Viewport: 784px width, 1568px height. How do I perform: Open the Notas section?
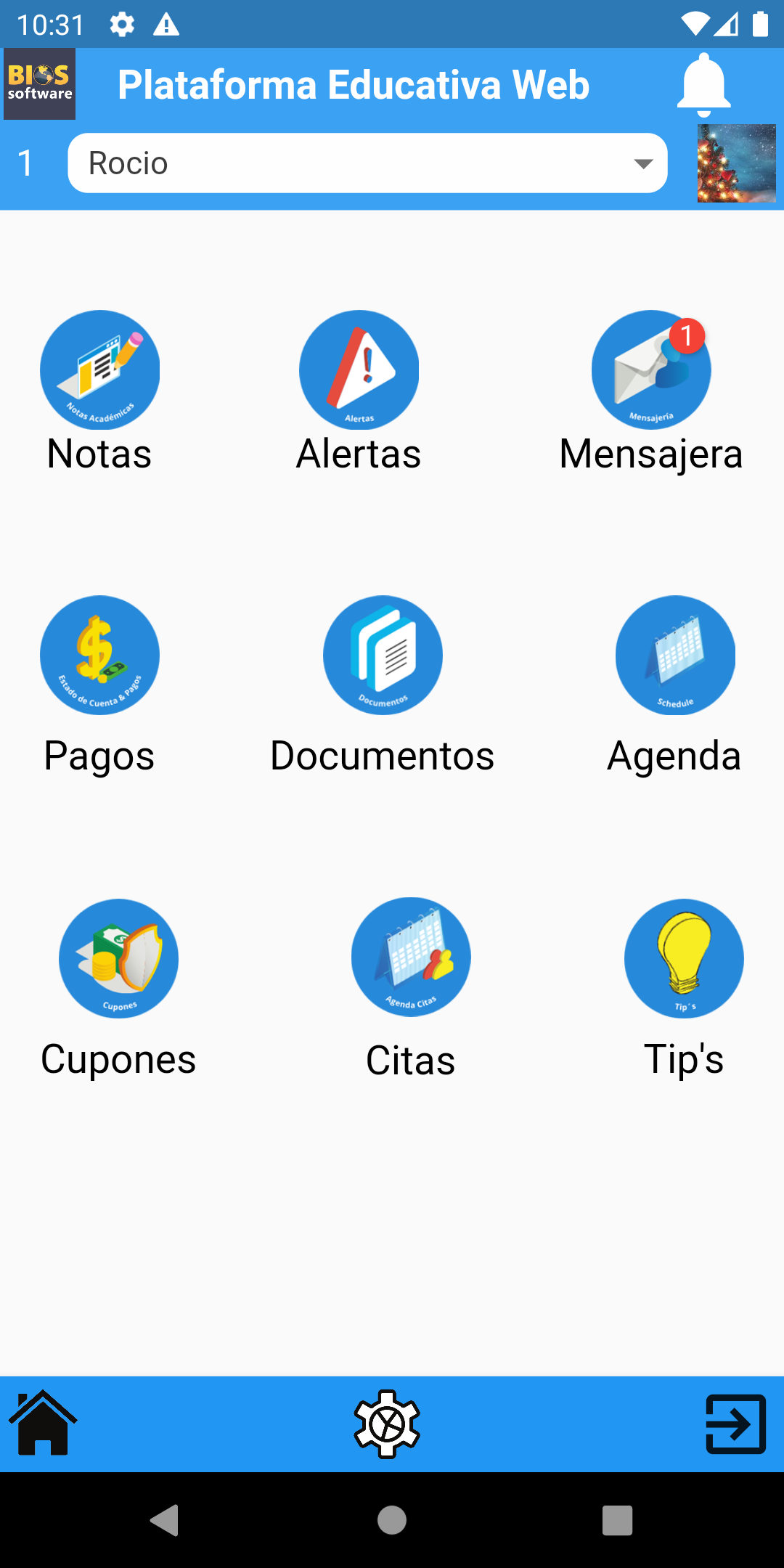click(x=99, y=370)
